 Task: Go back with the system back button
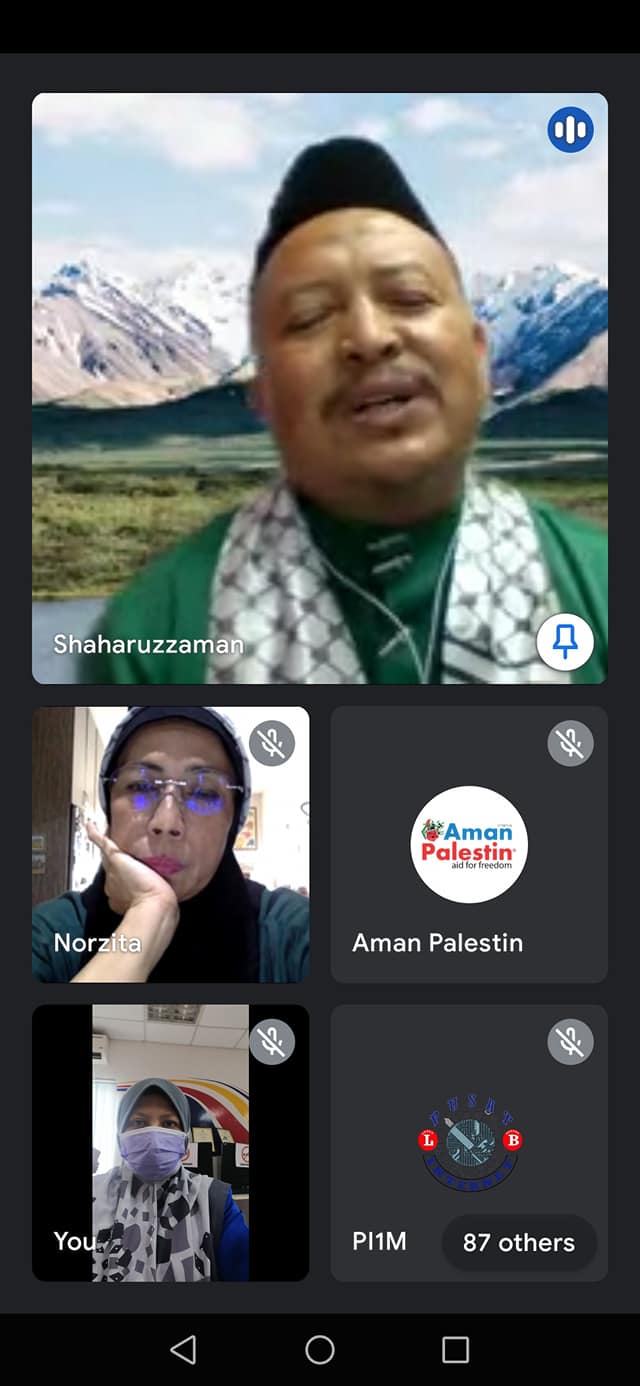tap(184, 1350)
